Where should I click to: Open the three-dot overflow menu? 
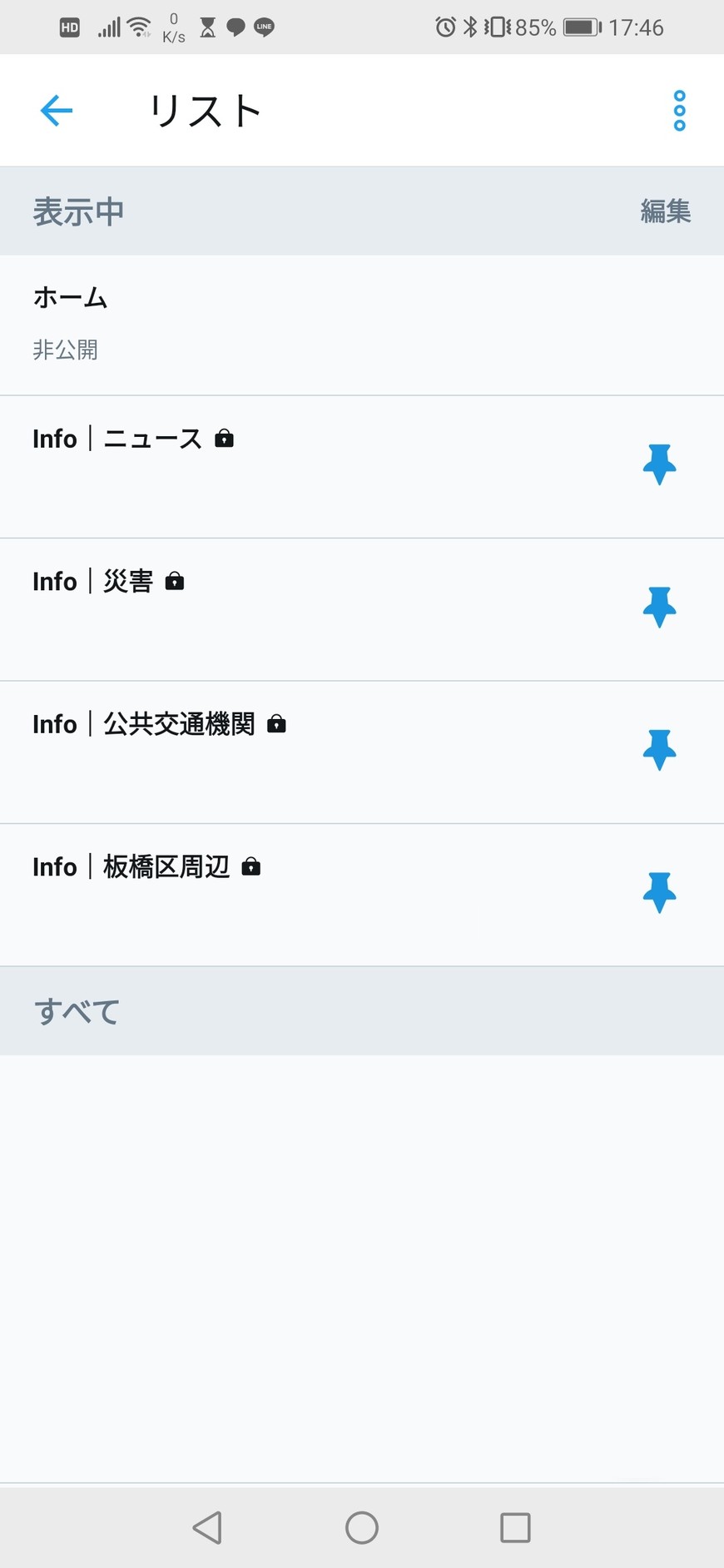[679, 111]
